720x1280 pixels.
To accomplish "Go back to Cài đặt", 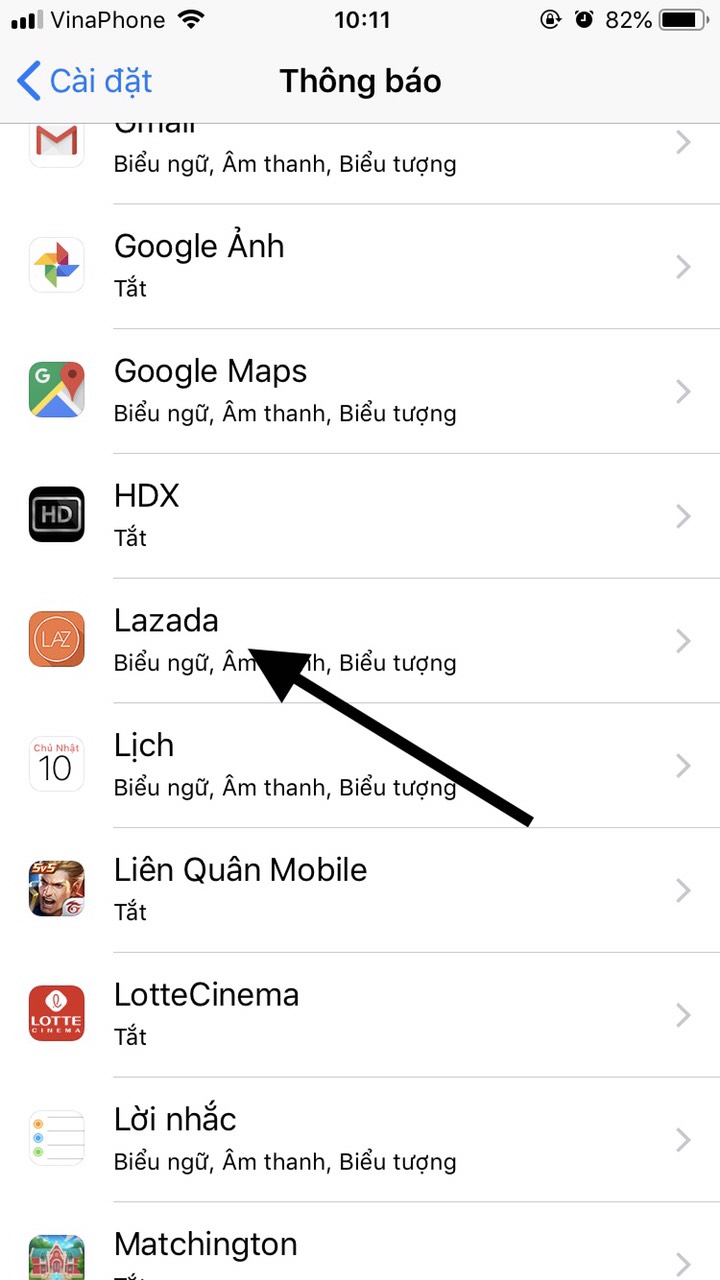I will [85, 81].
